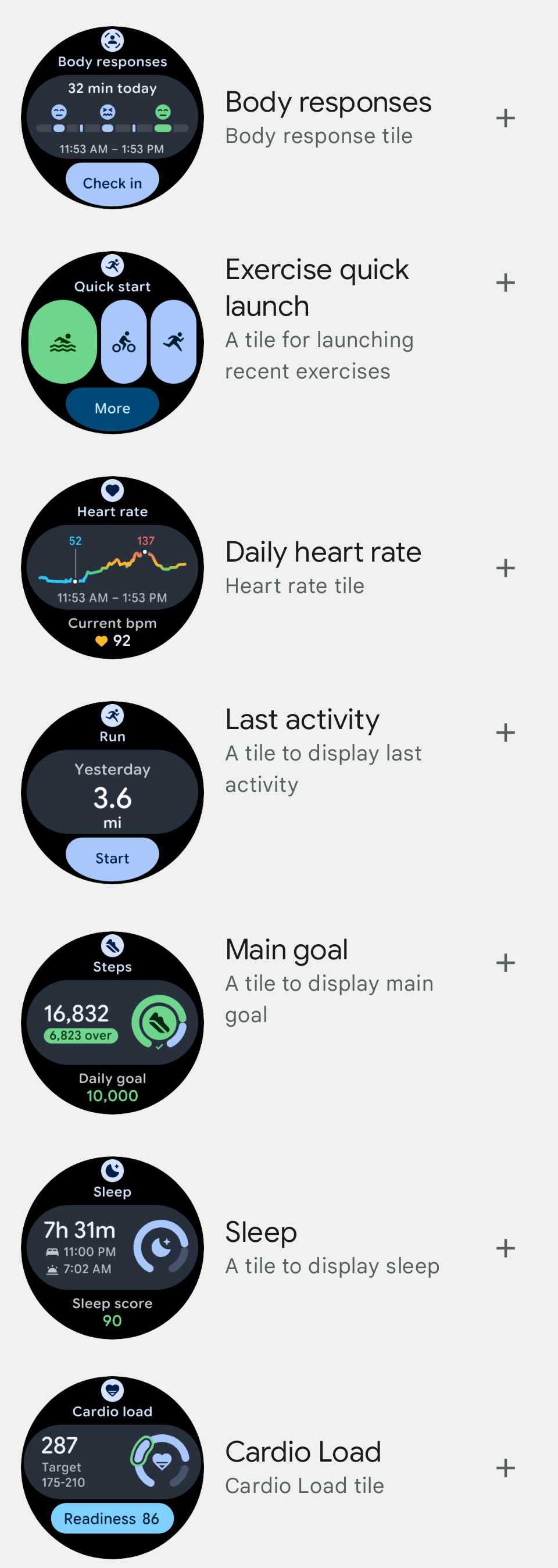Screen dimensions: 558x1568
Task: Click the face icon above Body responses
Action: click(x=112, y=40)
